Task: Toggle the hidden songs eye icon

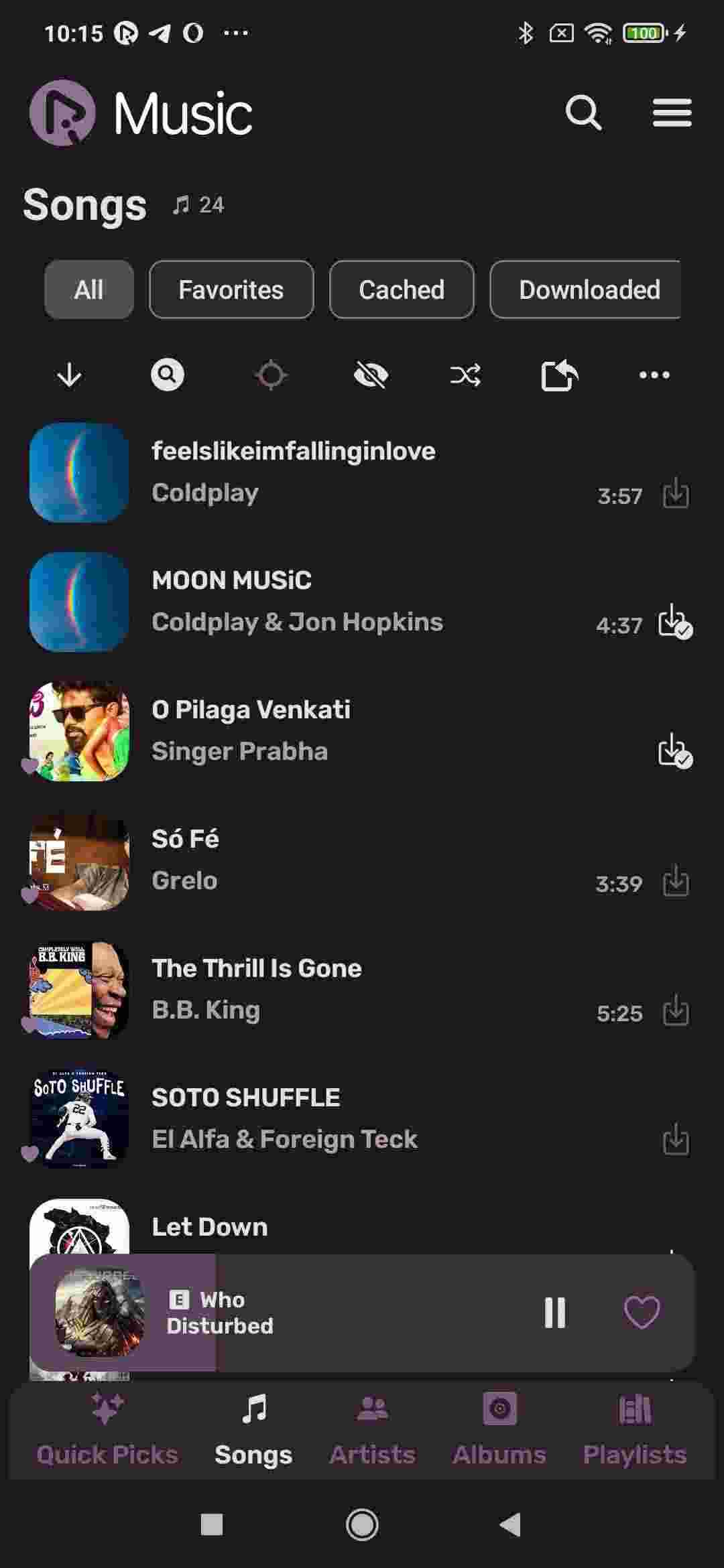Action: point(373,375)
